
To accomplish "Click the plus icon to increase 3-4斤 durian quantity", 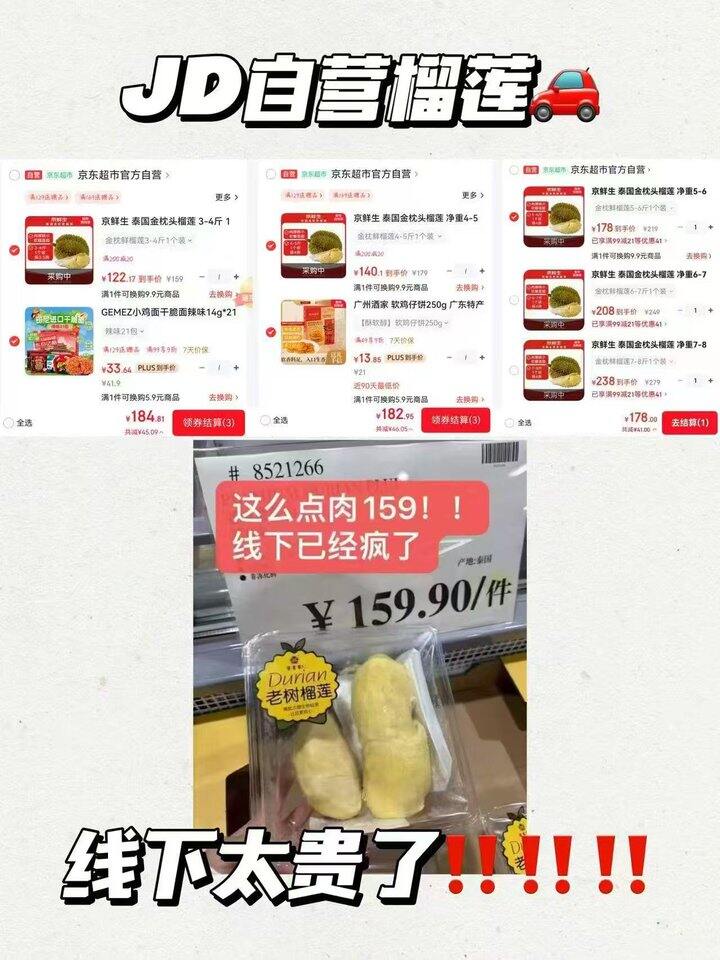I will [x=238, y=277].
